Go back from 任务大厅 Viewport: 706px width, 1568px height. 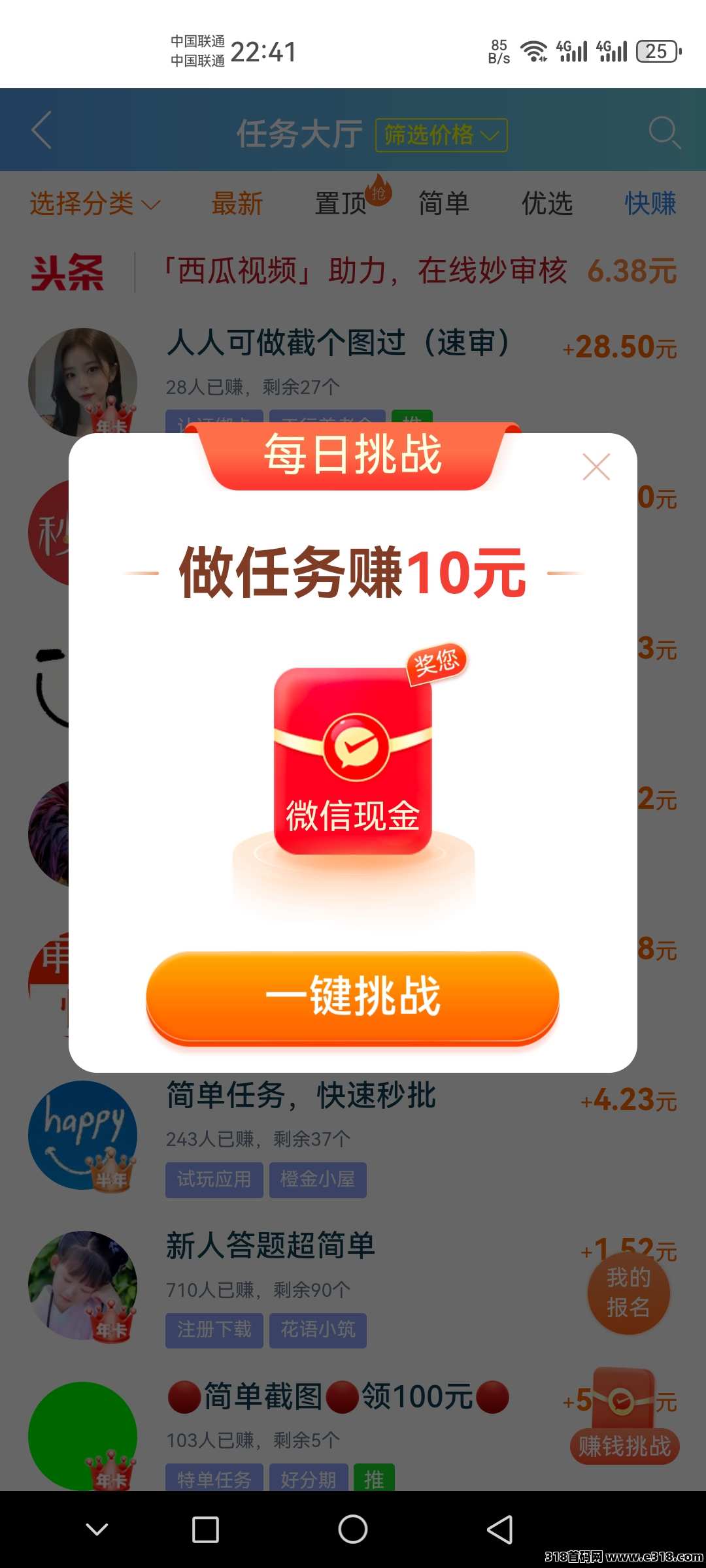(42, 130)
